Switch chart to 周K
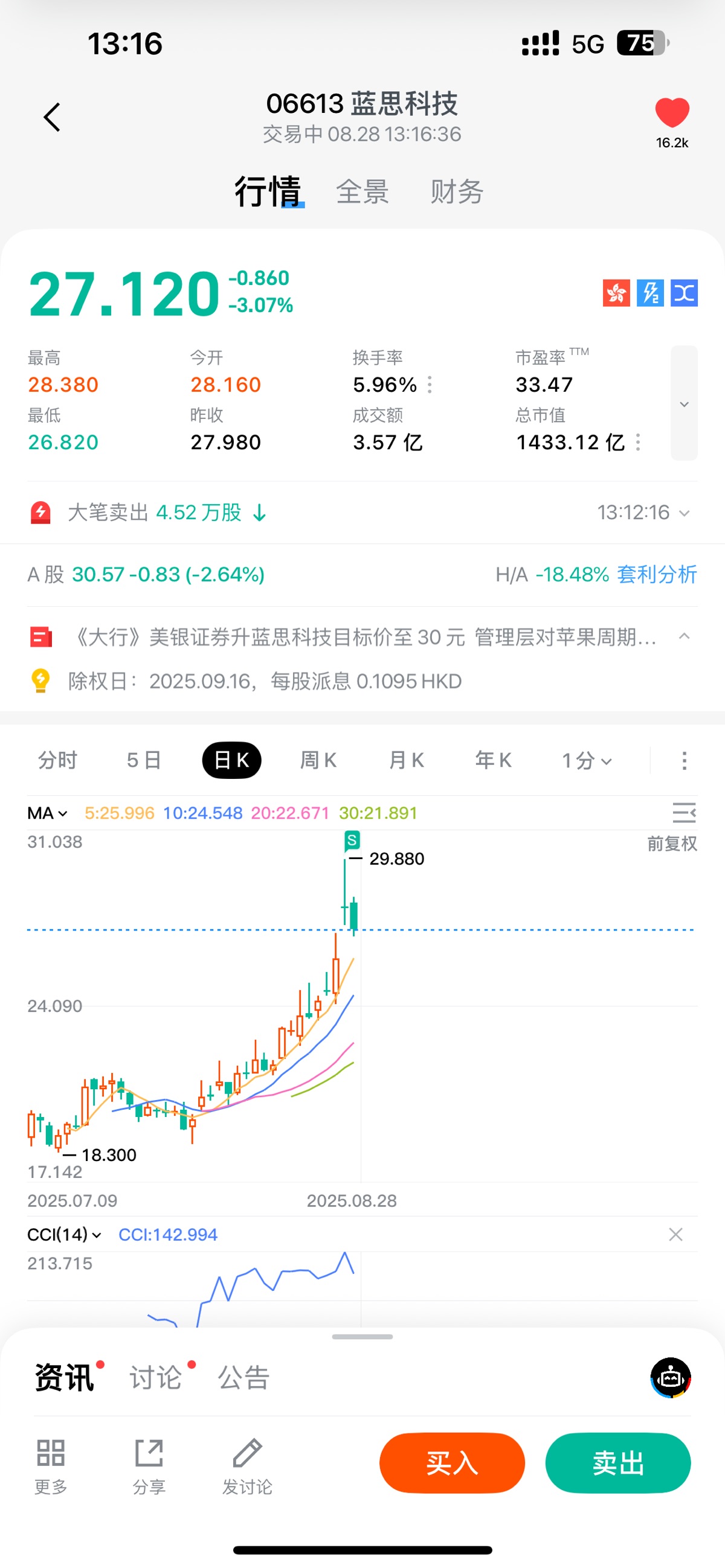The width and height of the screenshot is (725, 1568). point(318,760)
